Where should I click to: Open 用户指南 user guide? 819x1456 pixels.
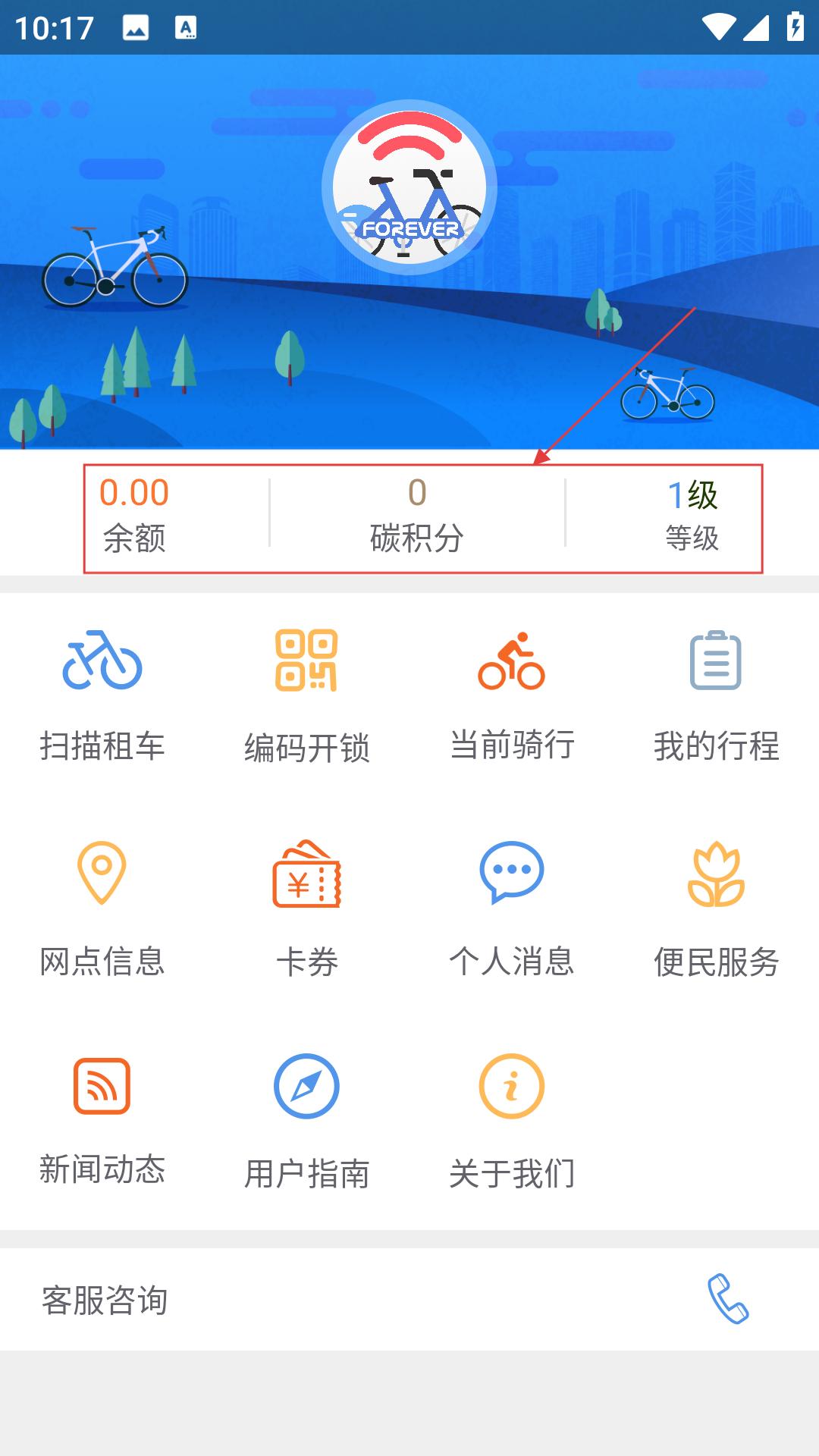click(307, 1121)
